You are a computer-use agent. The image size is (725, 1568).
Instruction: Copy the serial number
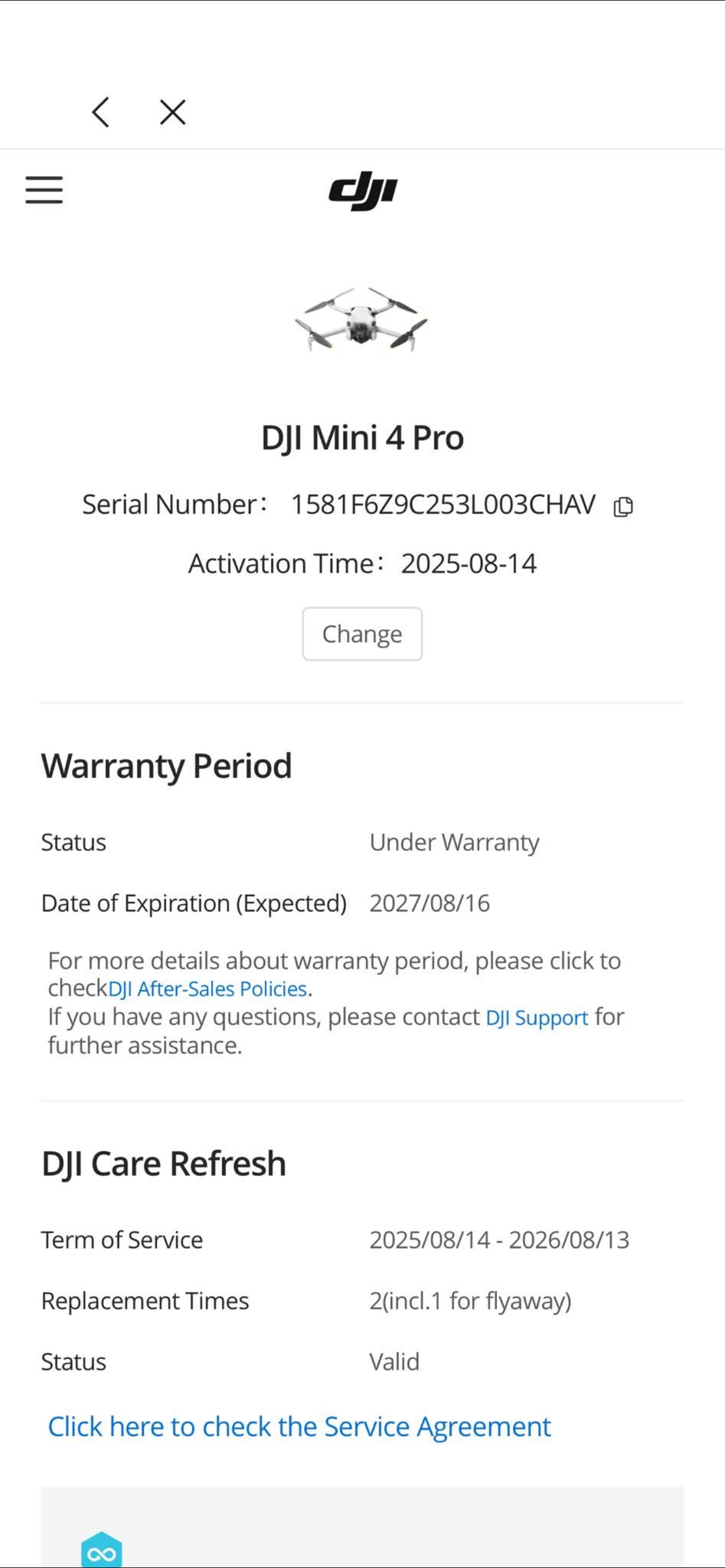coord(623,506)
